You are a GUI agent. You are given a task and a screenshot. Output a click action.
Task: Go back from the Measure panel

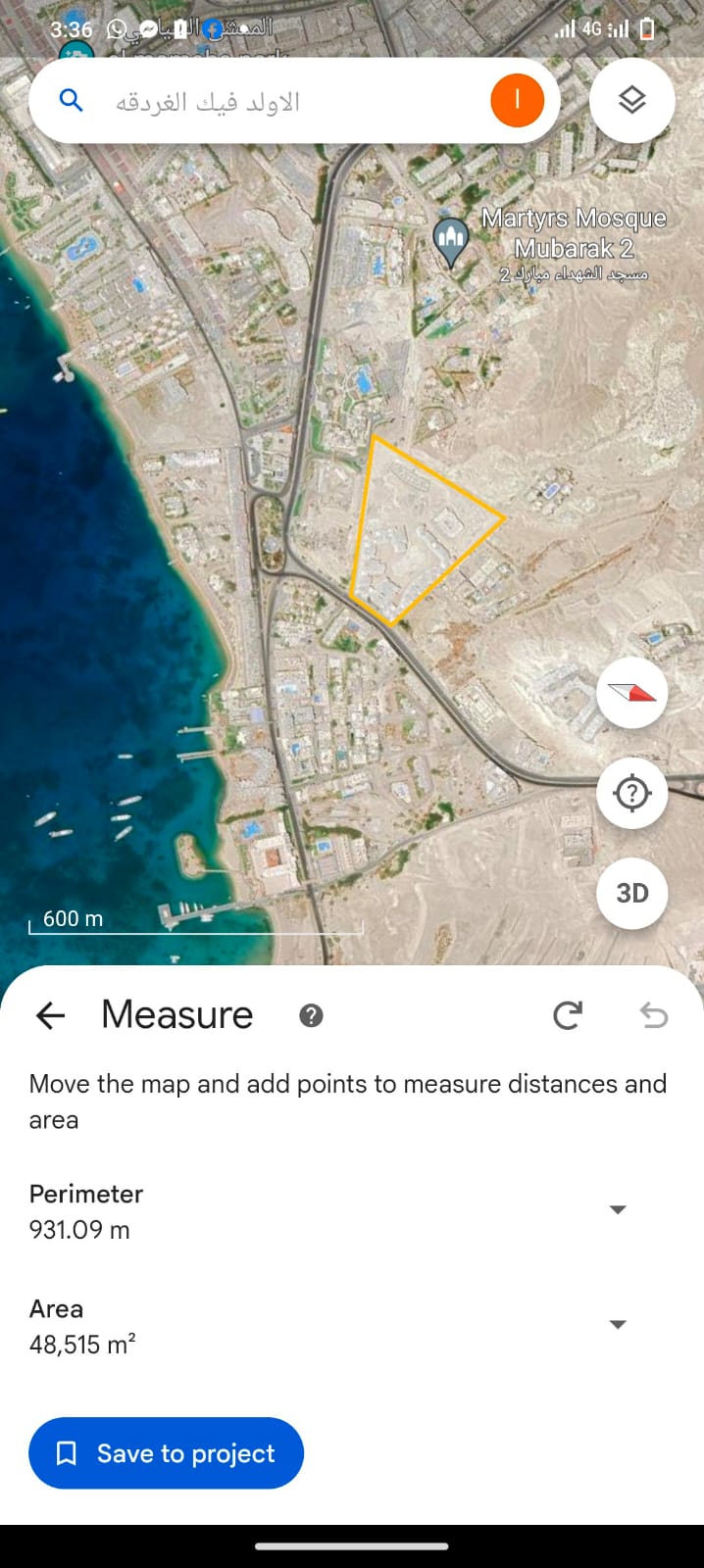coord(50,1015)
